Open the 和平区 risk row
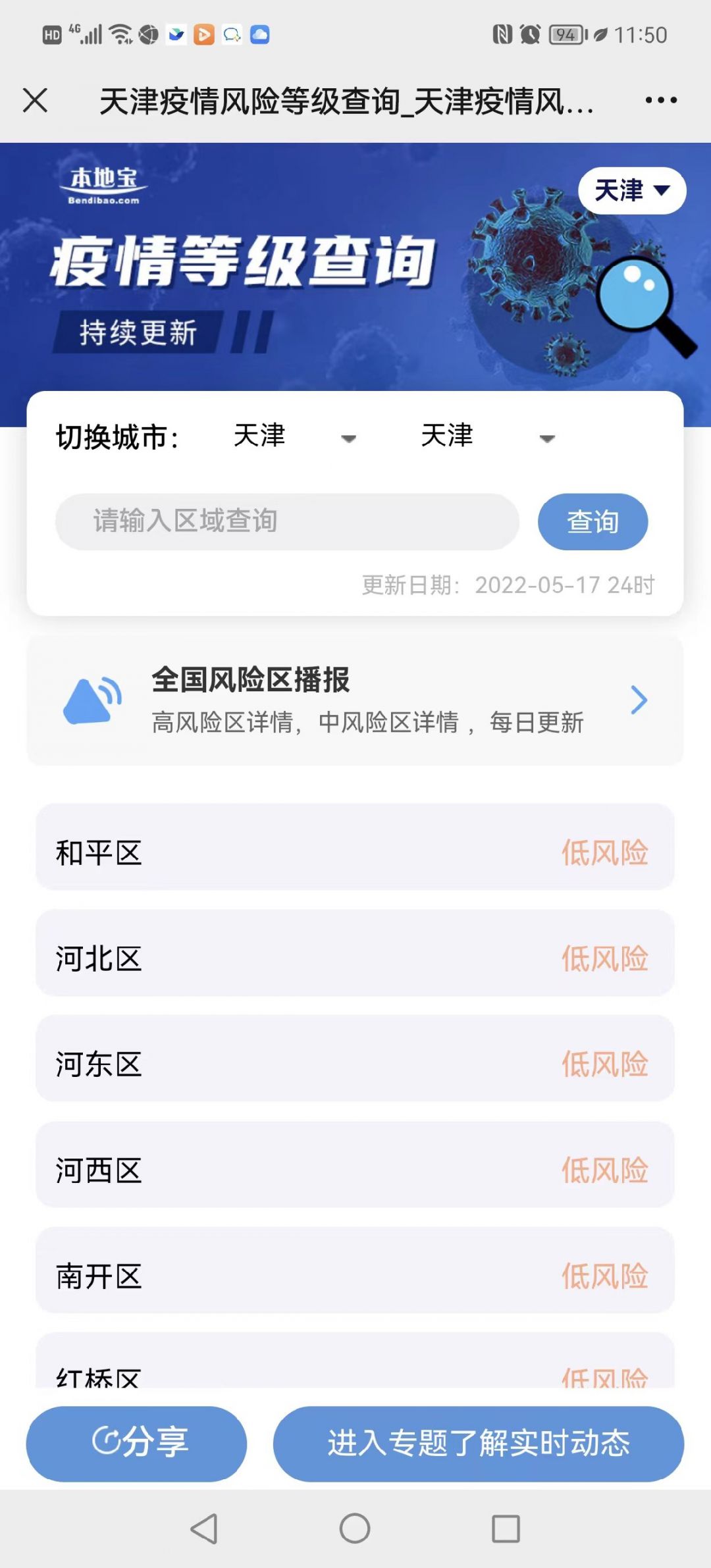Image resolution: width=711 pixels, height=1568 pixels. point(355,853)
